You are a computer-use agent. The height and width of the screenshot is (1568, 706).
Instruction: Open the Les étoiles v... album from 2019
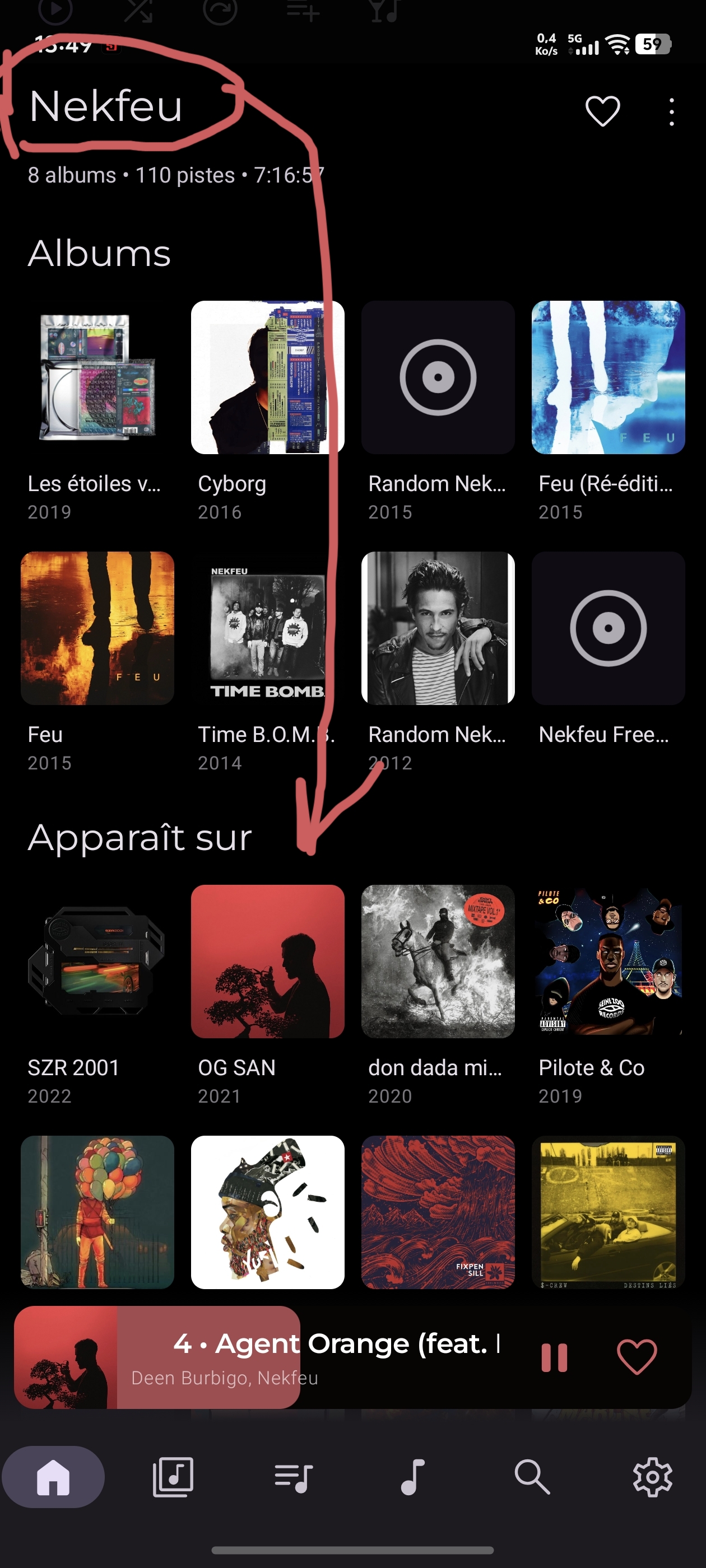click(x=97, y=377)
